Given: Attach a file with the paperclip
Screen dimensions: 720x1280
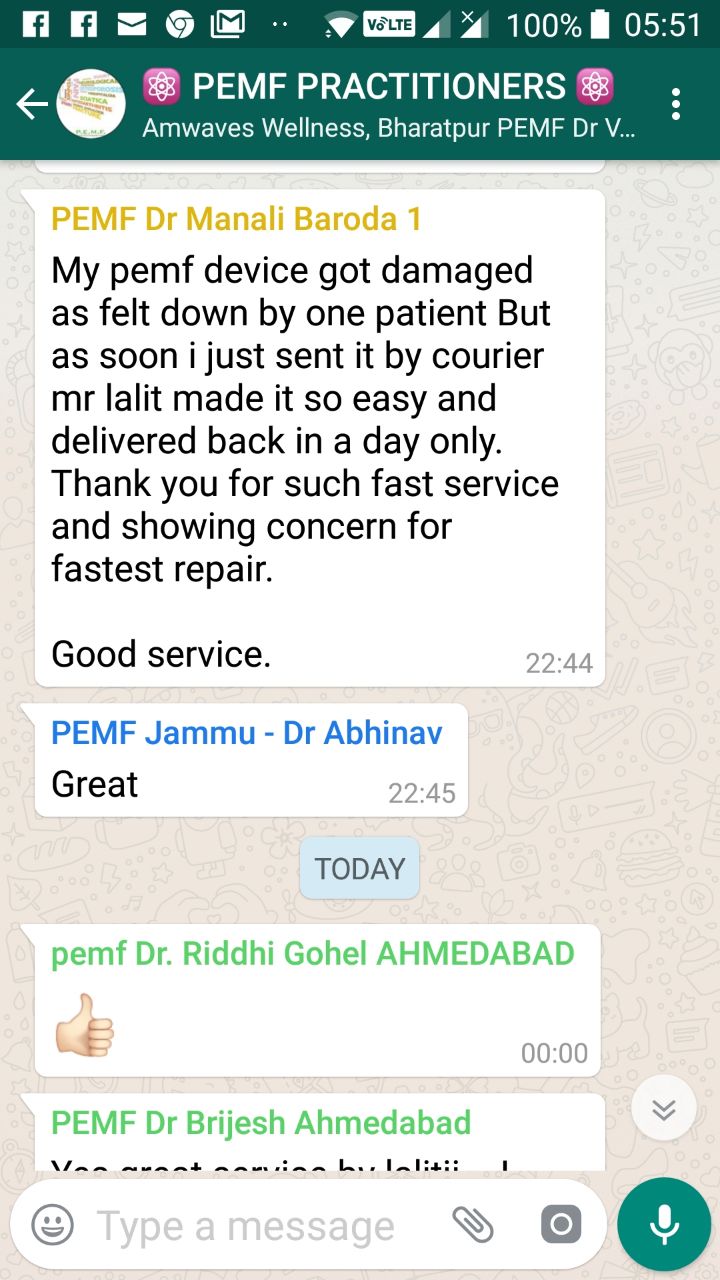Looking at the screenshot, I should pos(472,1225).
